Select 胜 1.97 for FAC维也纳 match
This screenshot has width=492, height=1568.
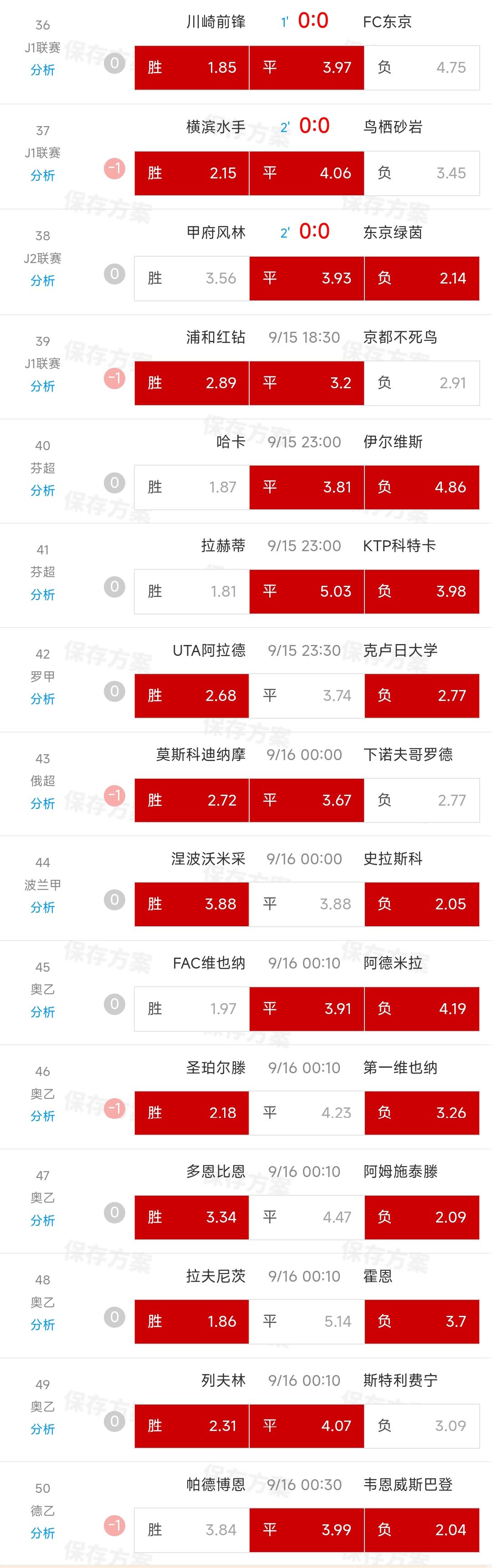pos(191,1009)
